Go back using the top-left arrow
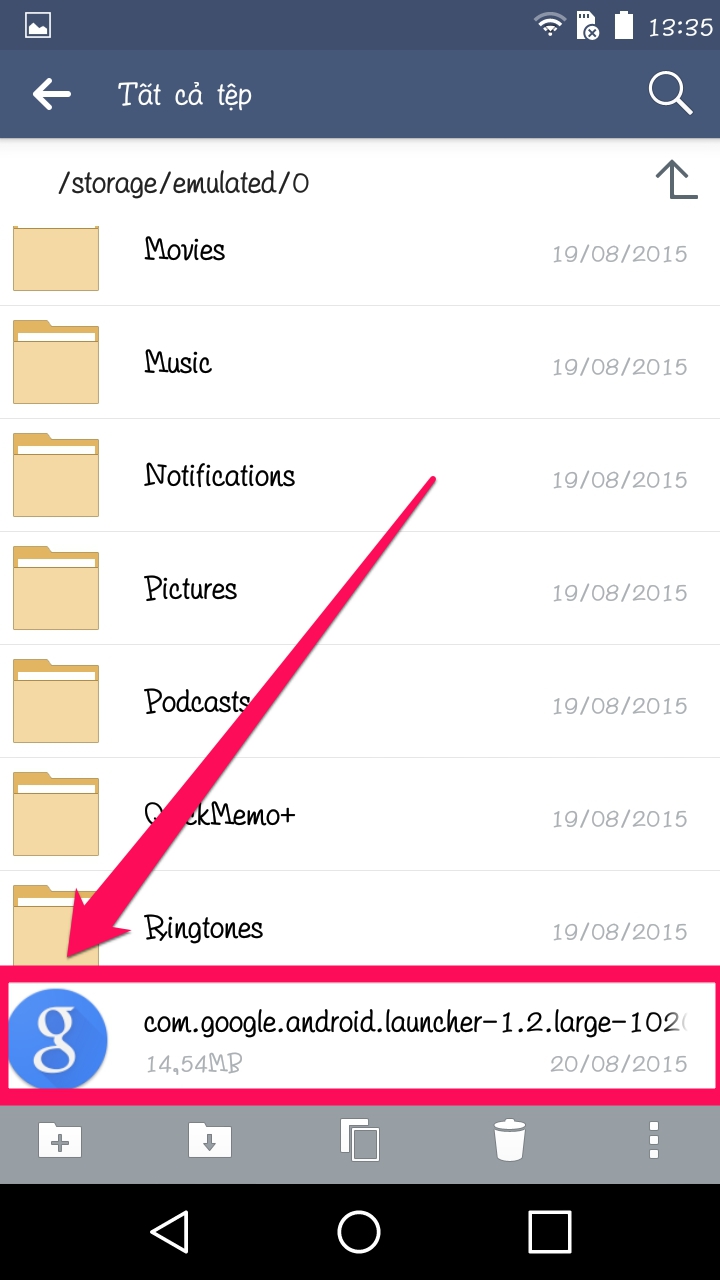The image size is (720, 1280). tap(52, 95)
